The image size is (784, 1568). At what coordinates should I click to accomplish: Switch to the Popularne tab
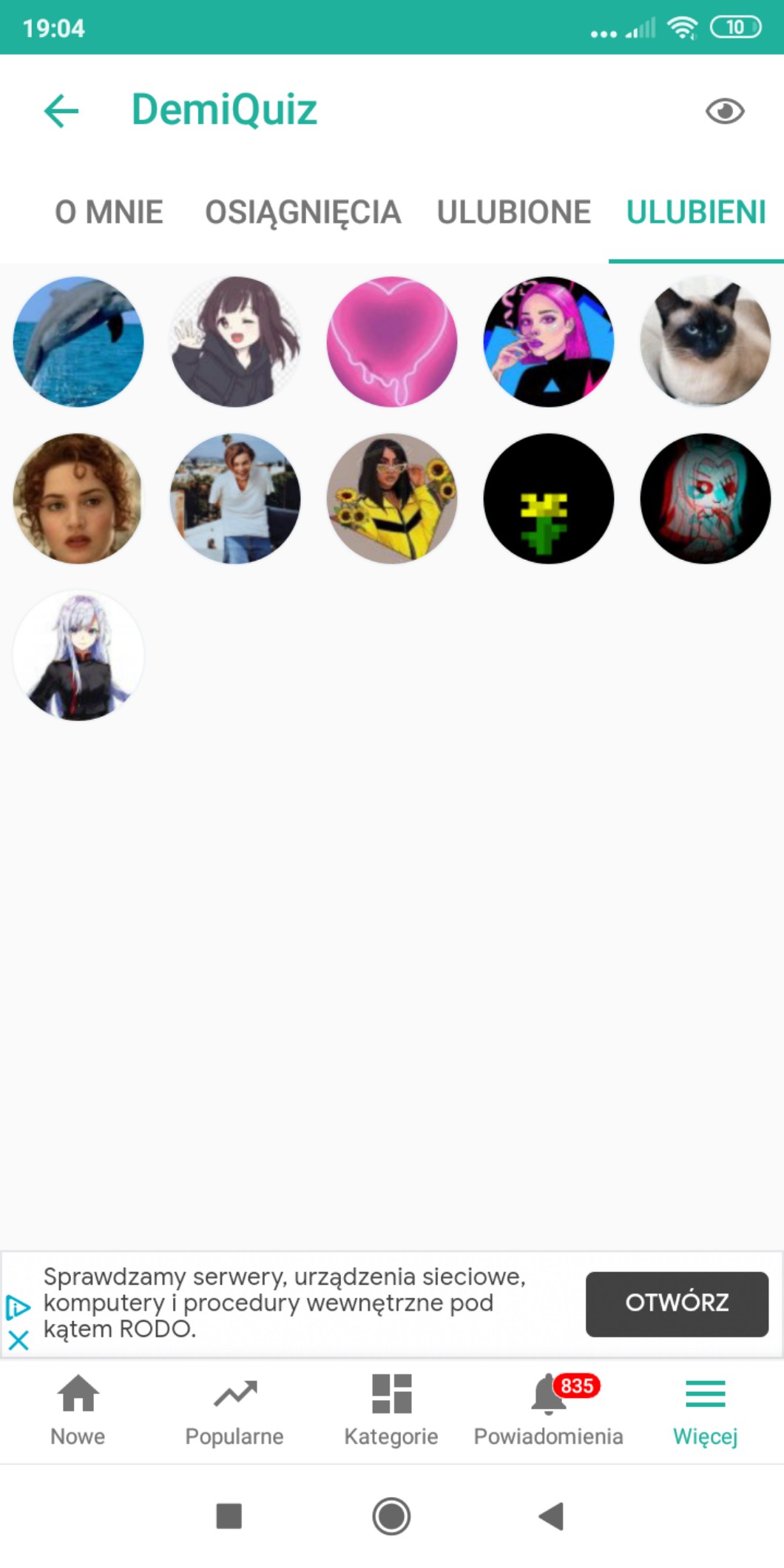tap(234, 1410)
